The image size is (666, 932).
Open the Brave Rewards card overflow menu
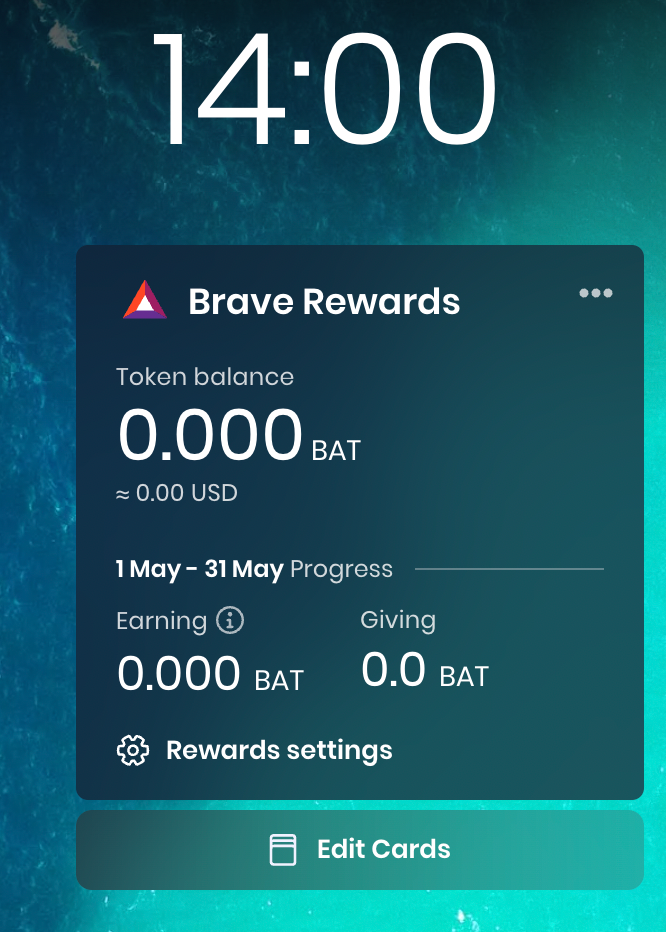595,293
